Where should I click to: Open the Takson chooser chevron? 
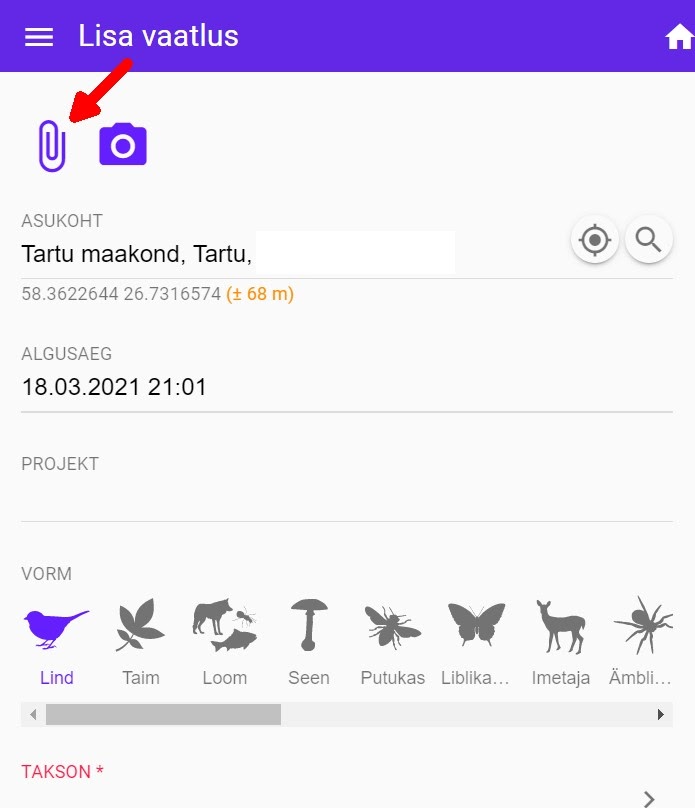pyautogui.click(x=649, y=798)
